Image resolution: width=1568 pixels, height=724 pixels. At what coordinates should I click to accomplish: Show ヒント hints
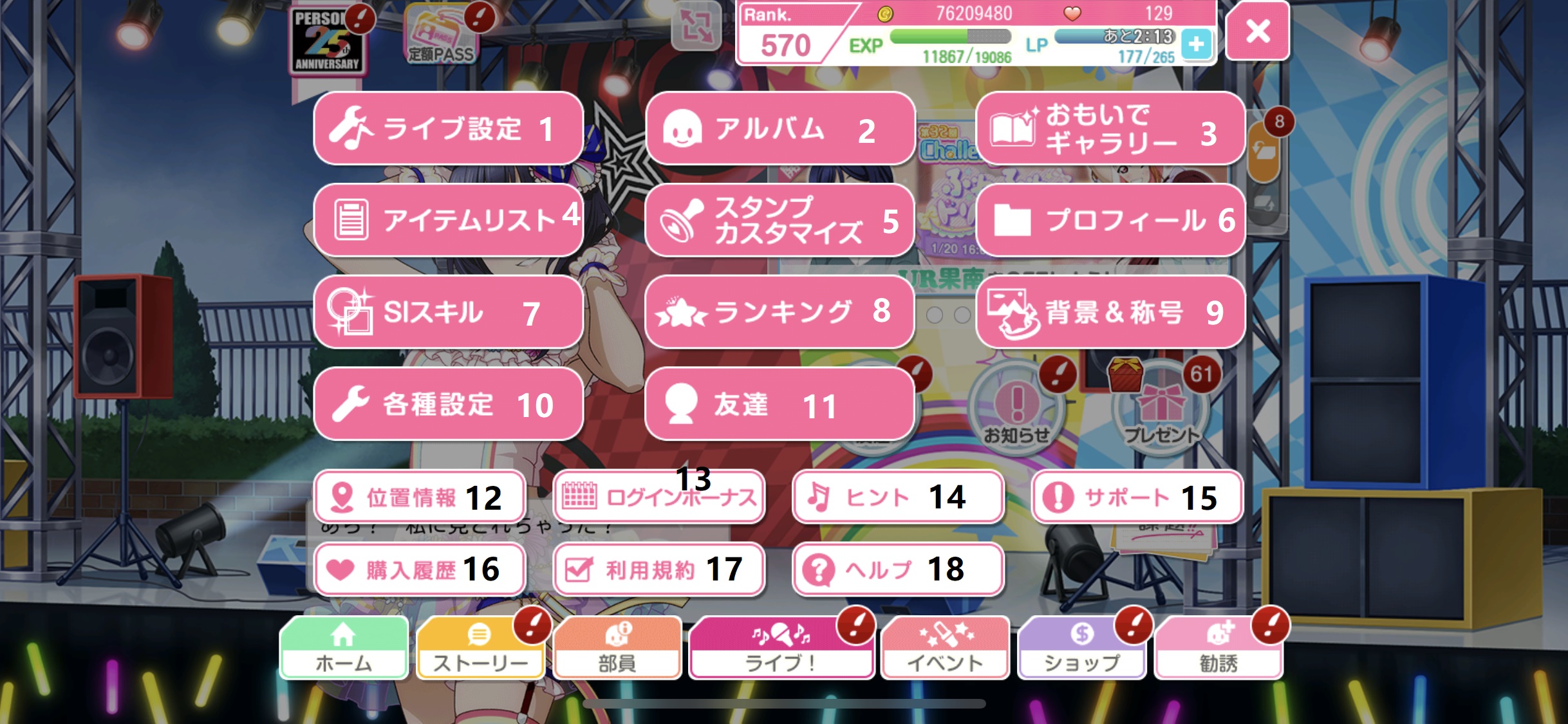[898, 497]
